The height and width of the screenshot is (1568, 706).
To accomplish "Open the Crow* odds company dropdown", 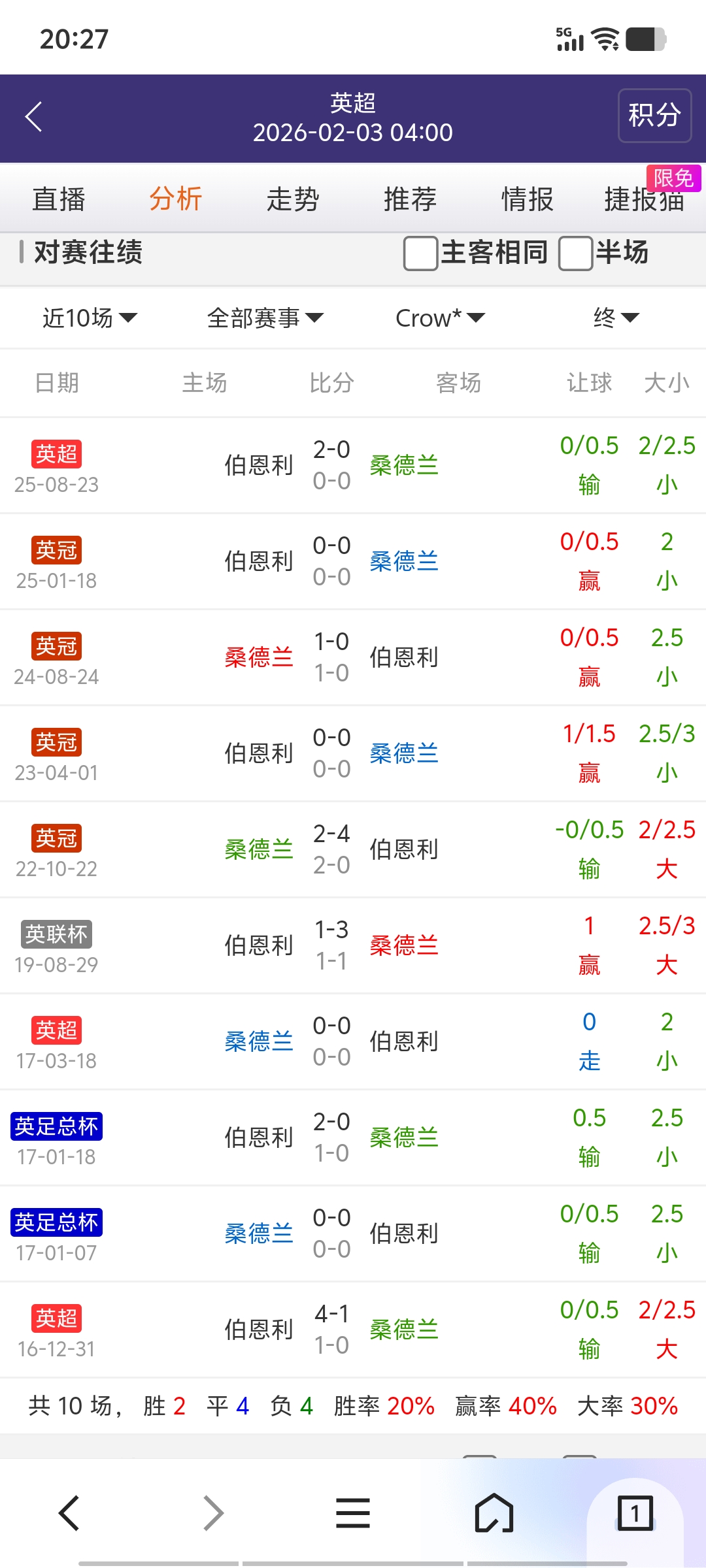I will click(x=440, y=318).
